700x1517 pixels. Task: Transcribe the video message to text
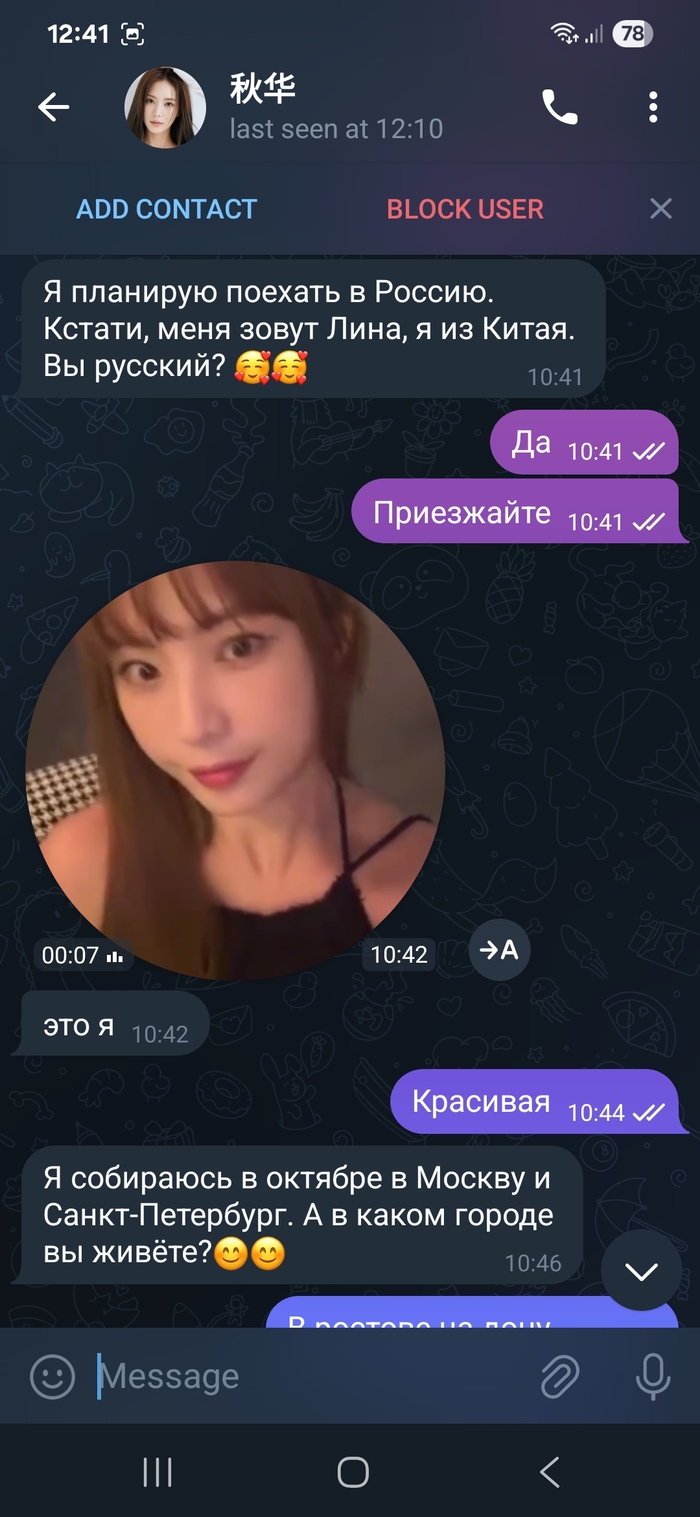point(499,949)
